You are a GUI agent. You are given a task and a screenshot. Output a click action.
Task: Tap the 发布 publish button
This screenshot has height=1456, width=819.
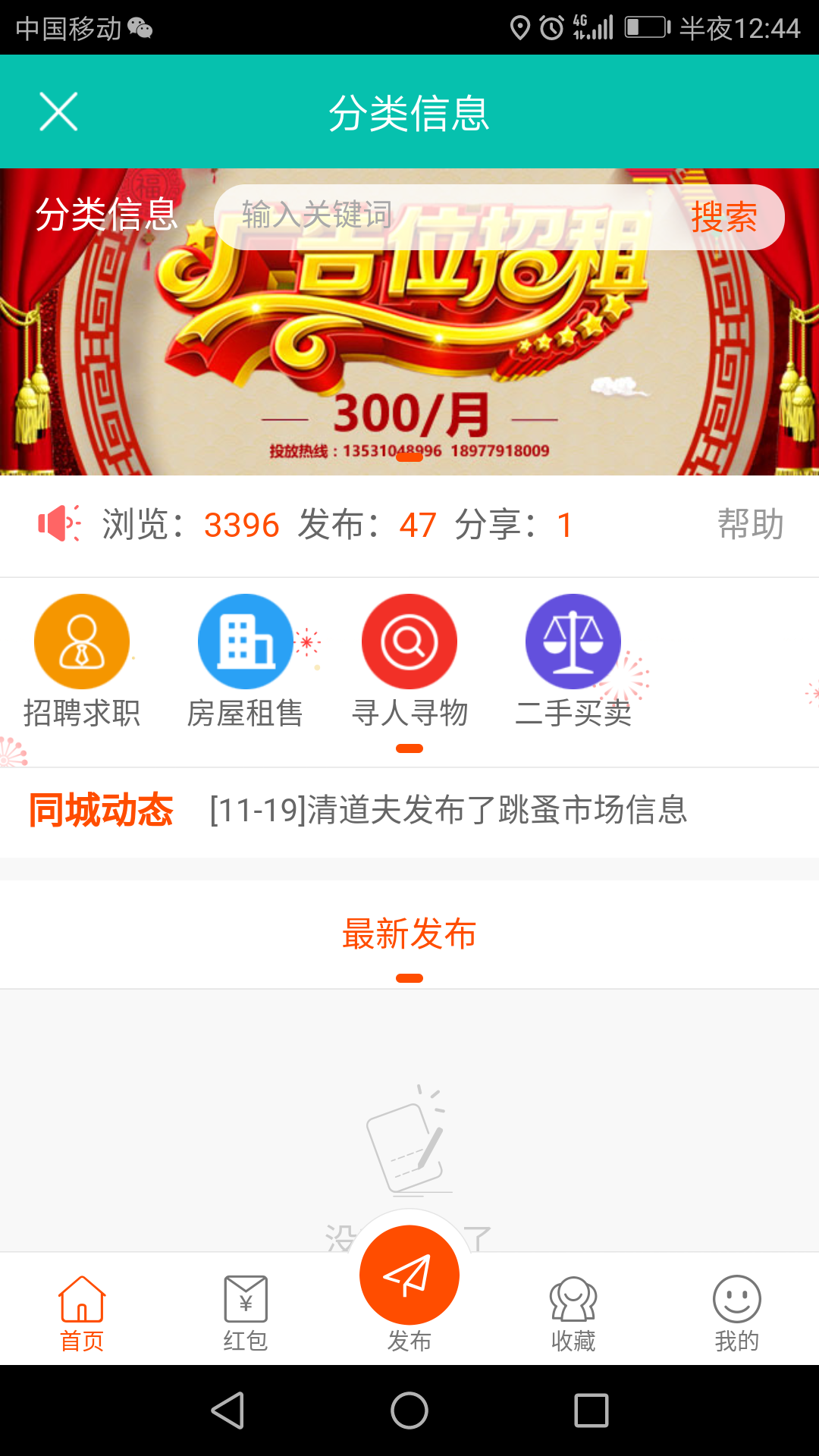409,1278
